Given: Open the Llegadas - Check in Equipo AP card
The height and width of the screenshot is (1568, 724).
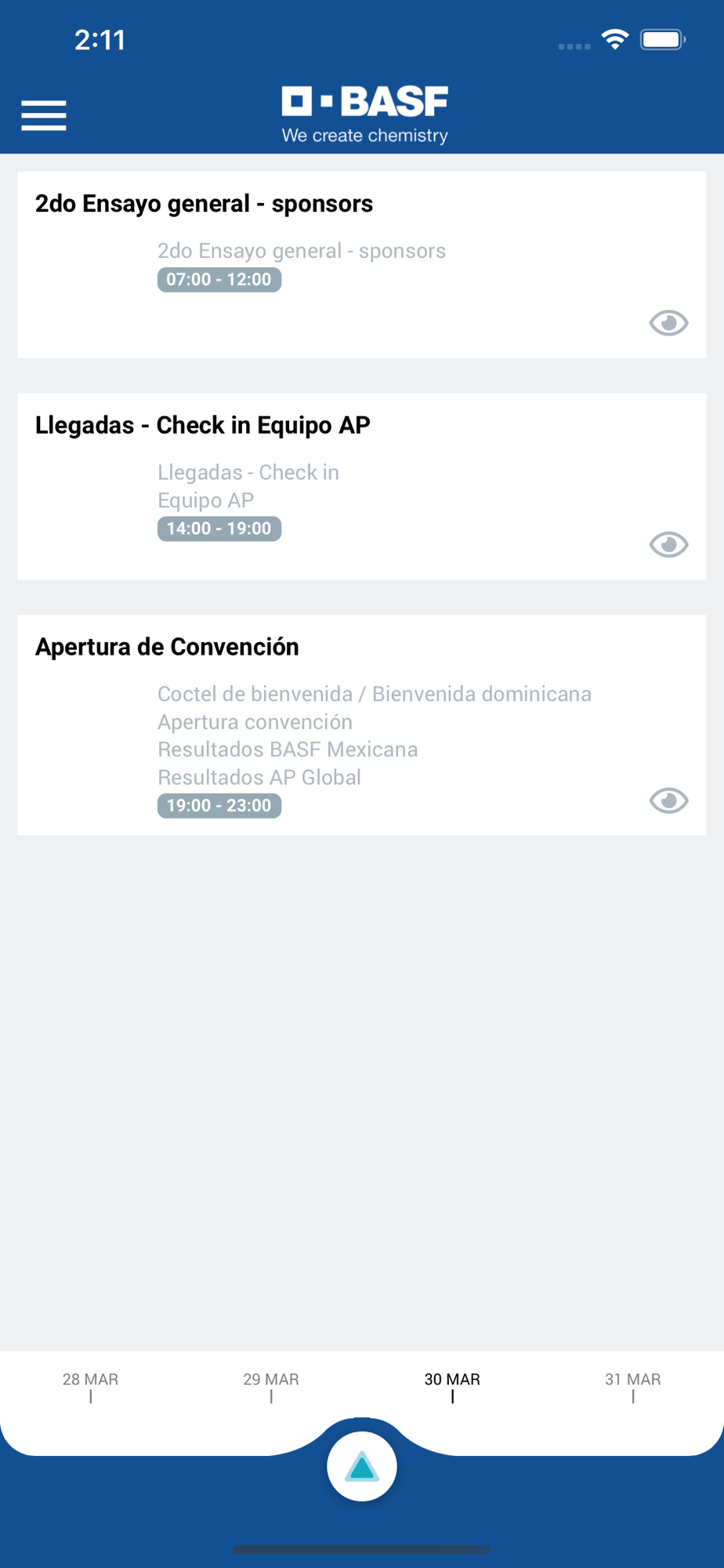Looking at the screenshot, I should click(362, 486).
